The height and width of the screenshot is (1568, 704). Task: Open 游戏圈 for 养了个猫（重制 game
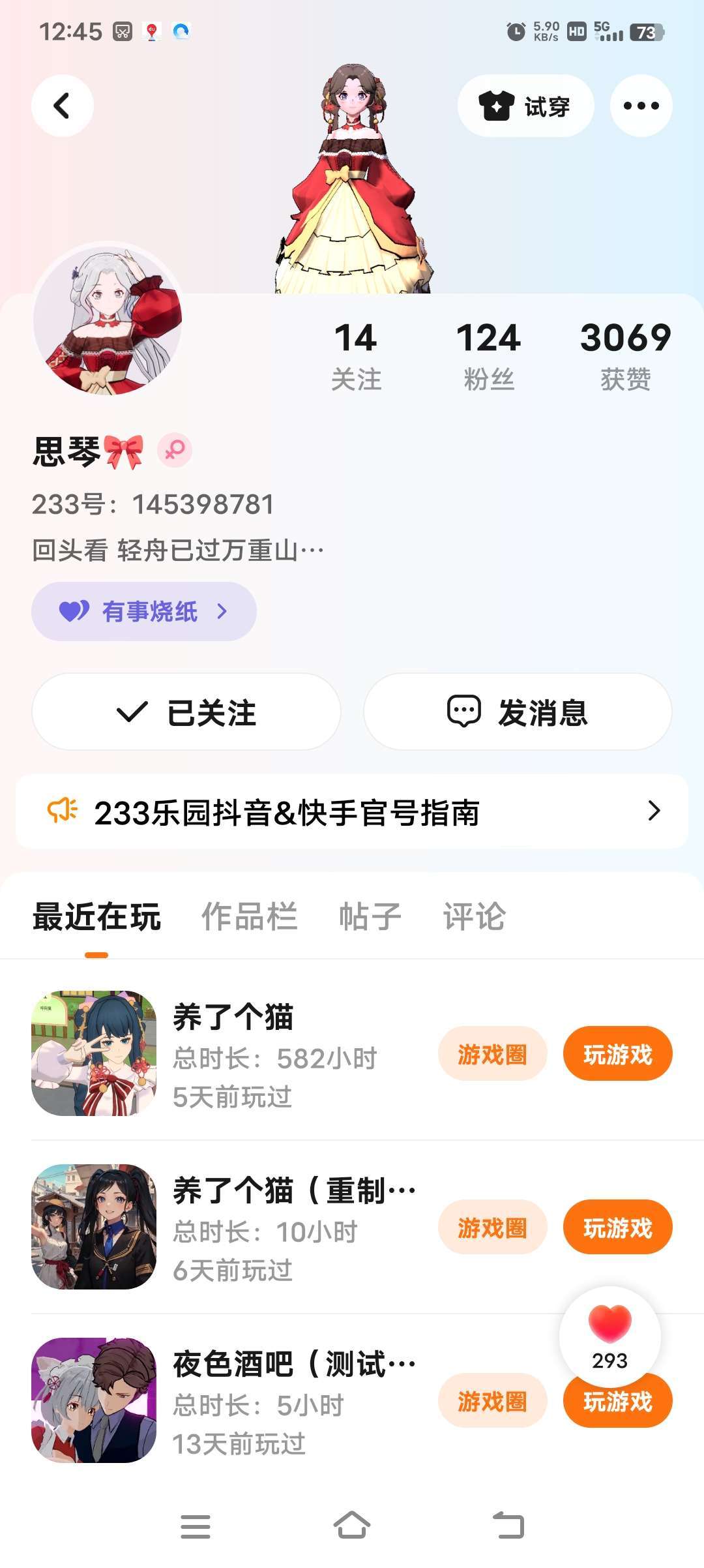pos(492,1228)
